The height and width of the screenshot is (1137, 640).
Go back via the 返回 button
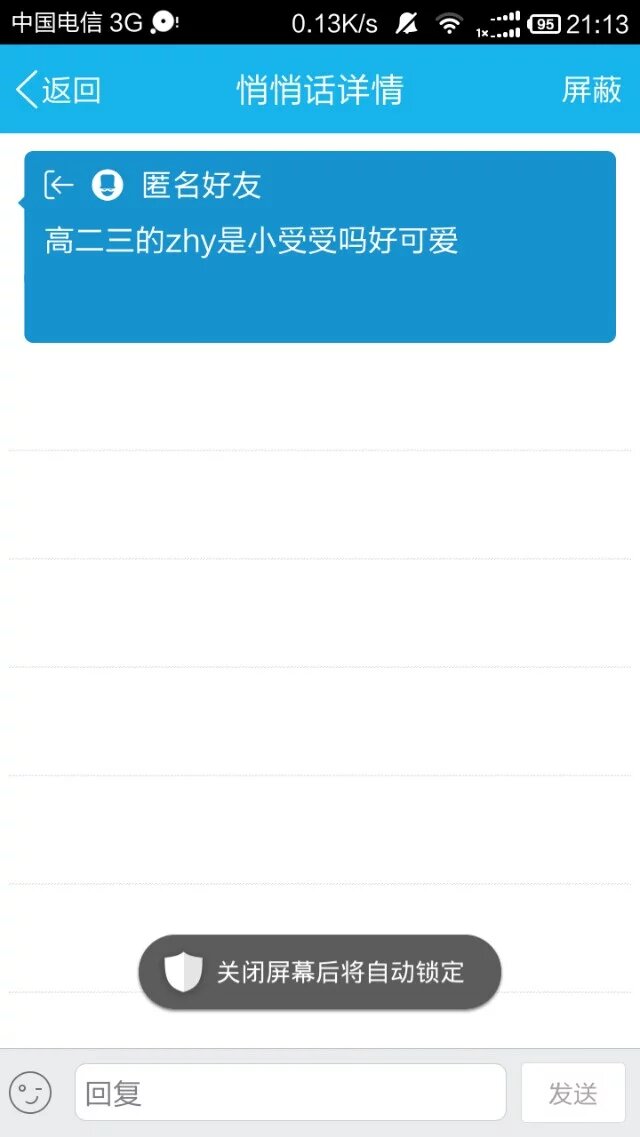click(x=58, y=90)
